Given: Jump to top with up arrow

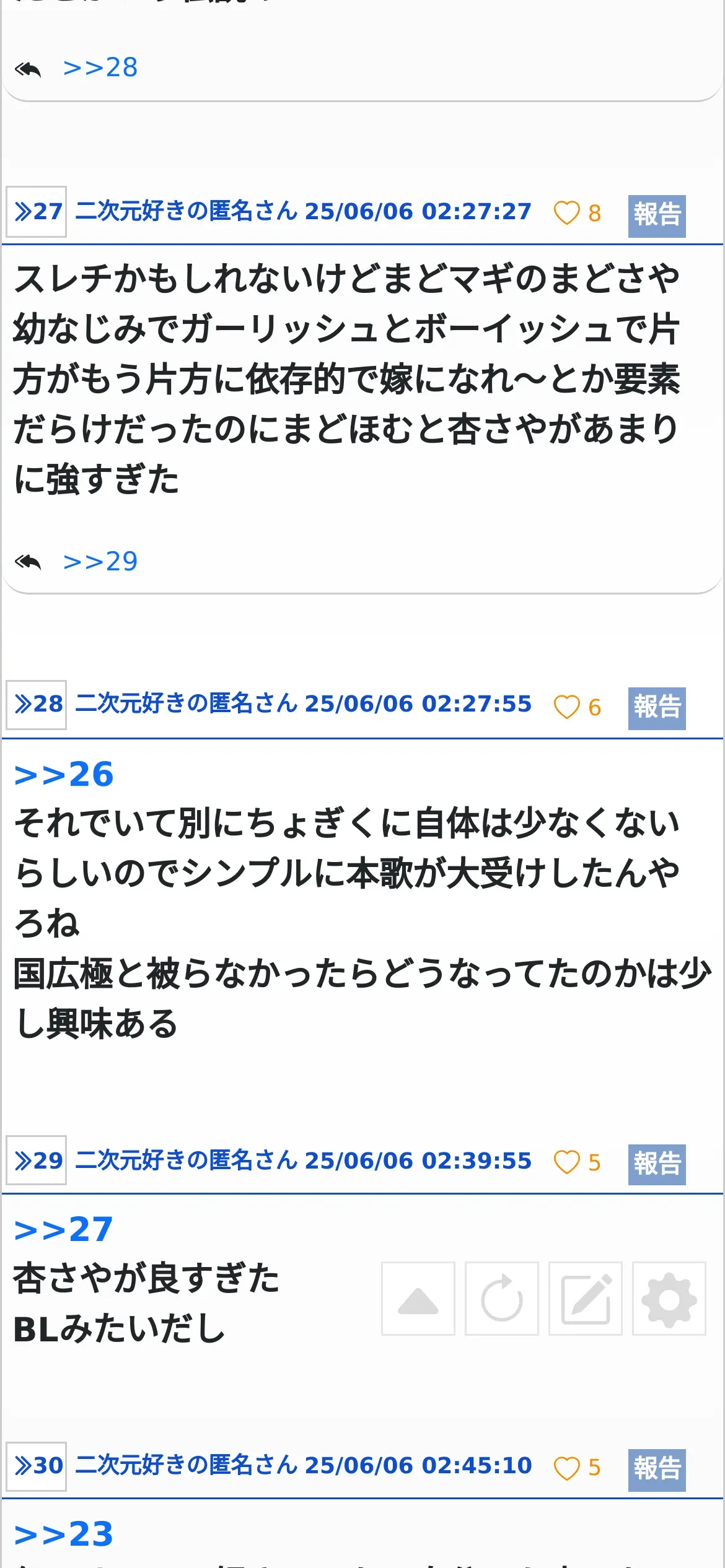Looking at the screenshot, I should pos(418,1299).
